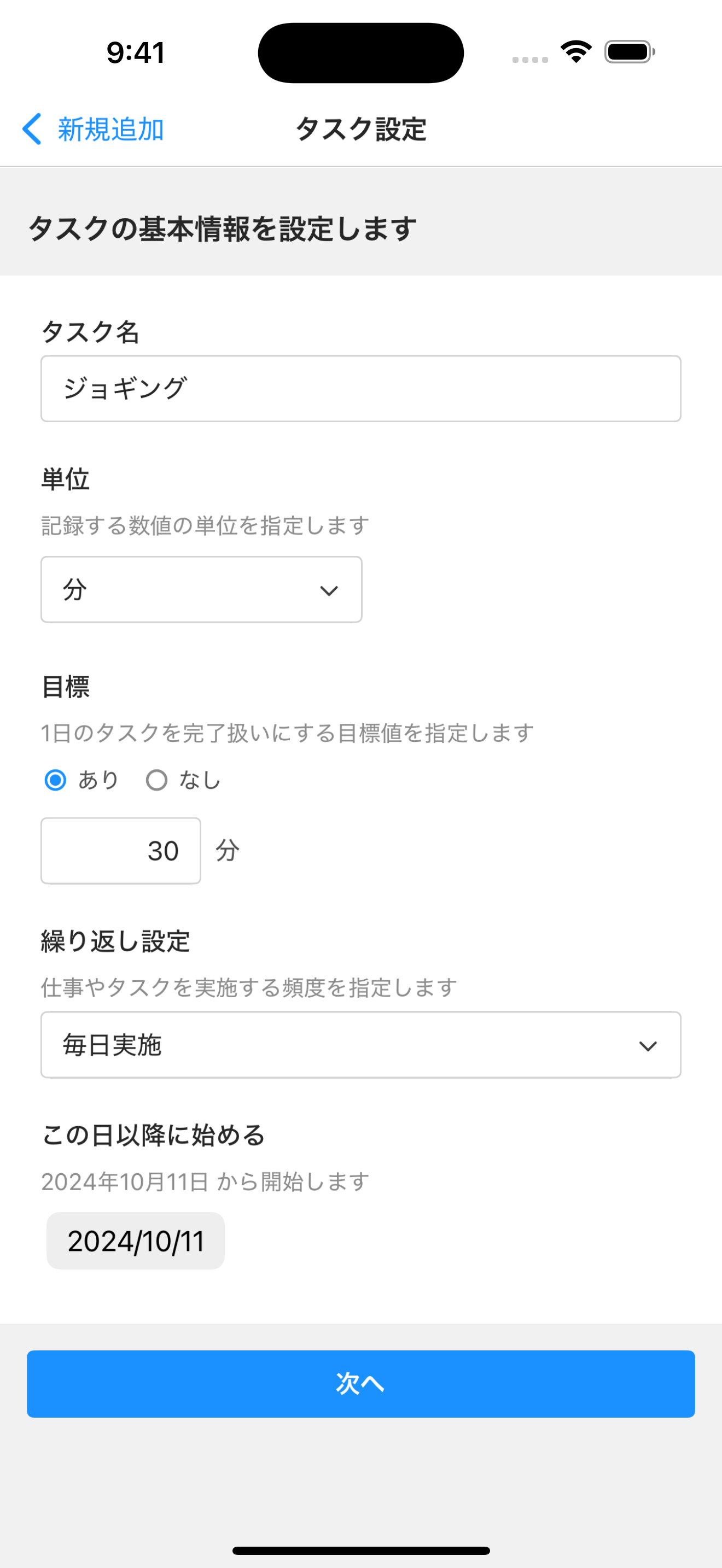The width and height of the screenshot is (722, 1568).
Task: Edit the タスク名 text field
Action: tap(360, 388)
